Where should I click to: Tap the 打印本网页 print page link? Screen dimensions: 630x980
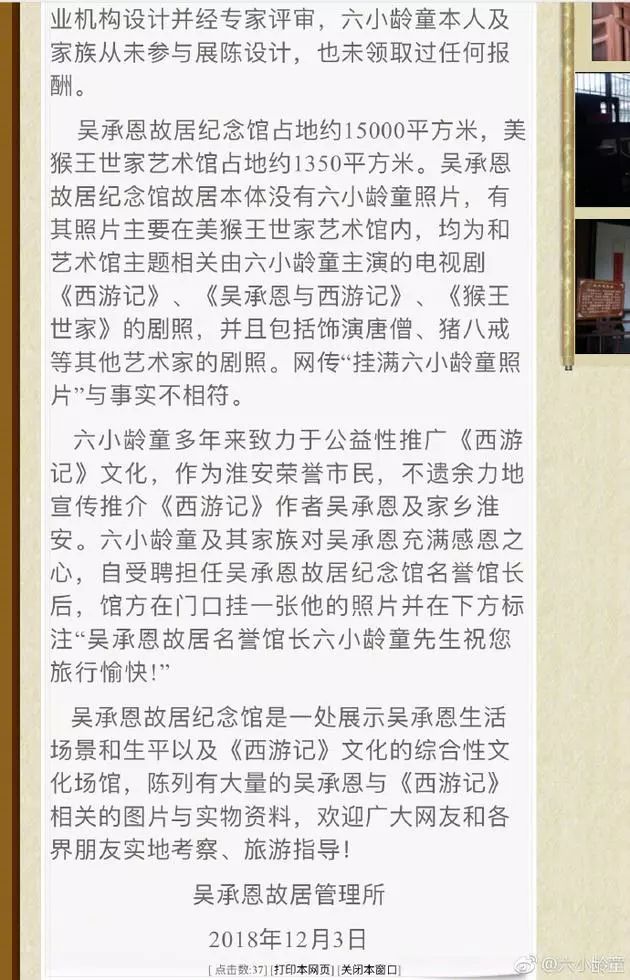(302, 969)
